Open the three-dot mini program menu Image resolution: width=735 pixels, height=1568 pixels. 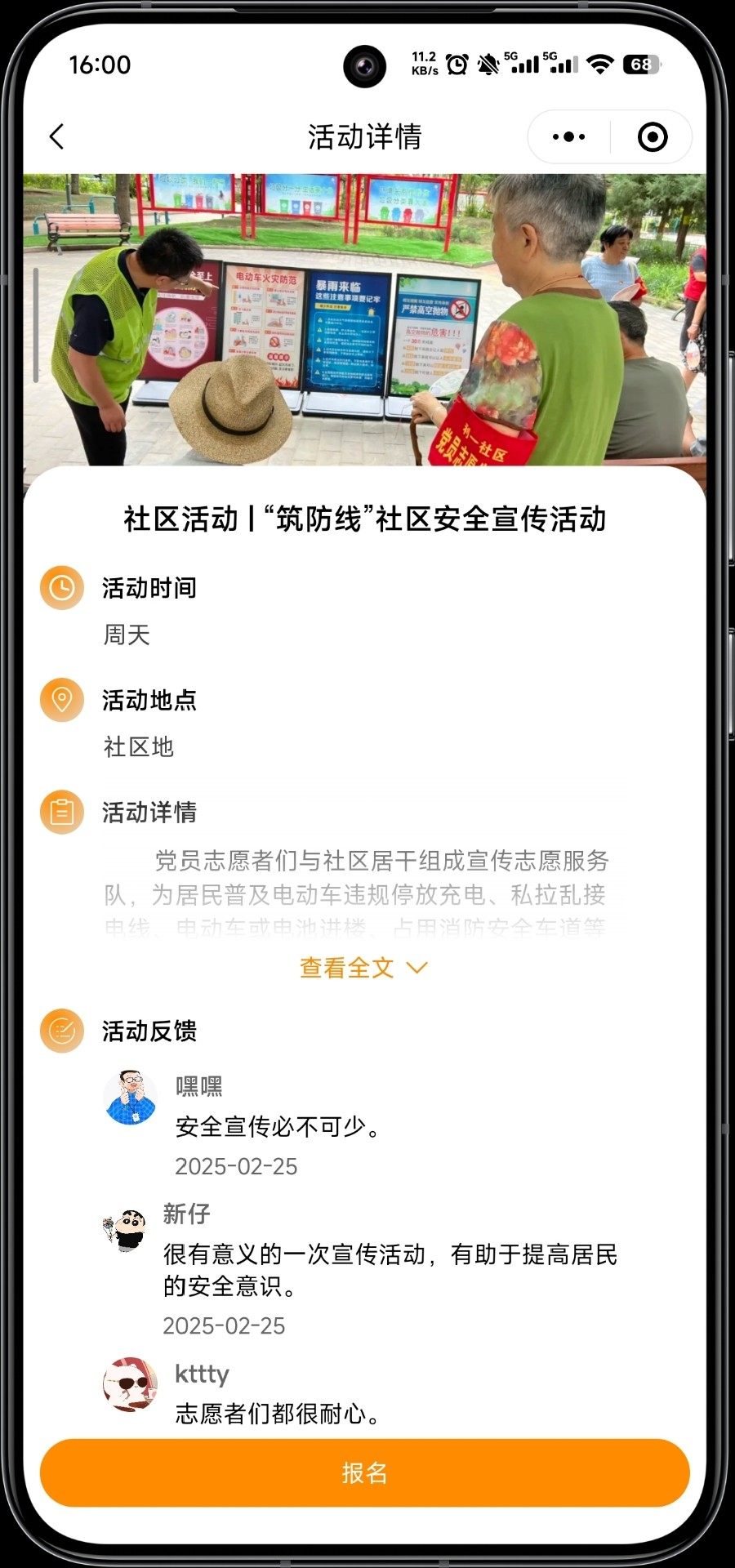[x=568, y=136]
